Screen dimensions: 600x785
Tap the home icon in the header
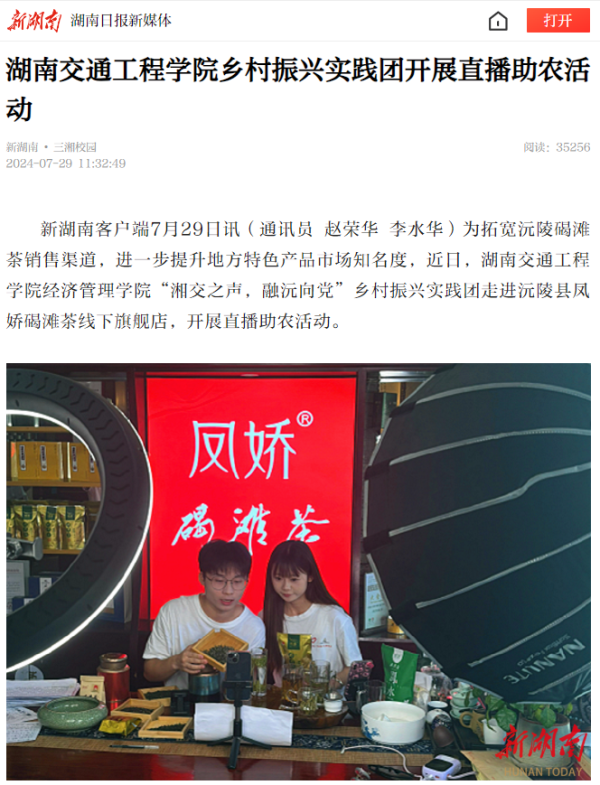click(x=498, y=21)
